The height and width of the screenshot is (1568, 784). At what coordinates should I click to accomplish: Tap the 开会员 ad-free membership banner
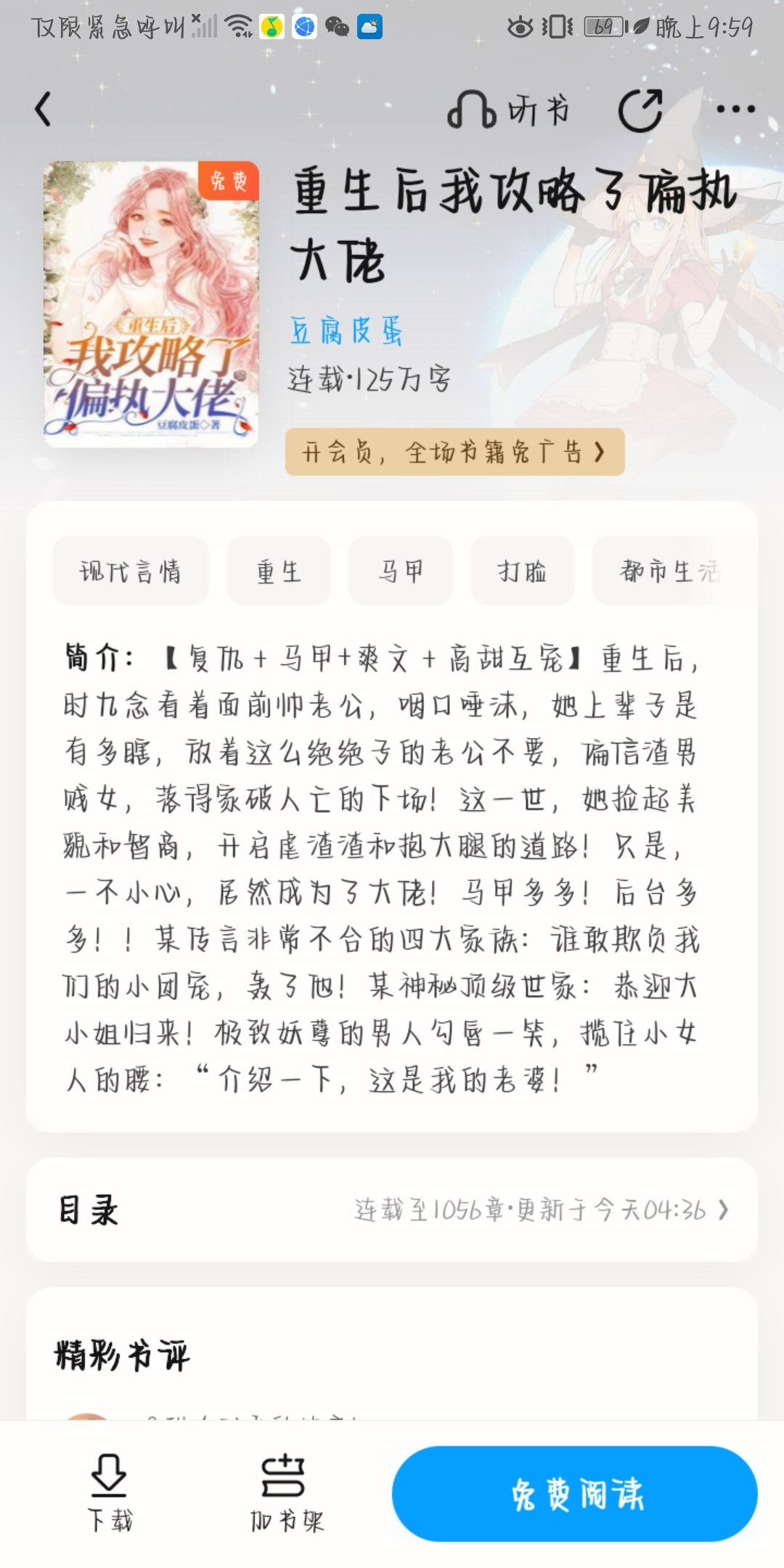pyautogui.click(x=454, y=452)
